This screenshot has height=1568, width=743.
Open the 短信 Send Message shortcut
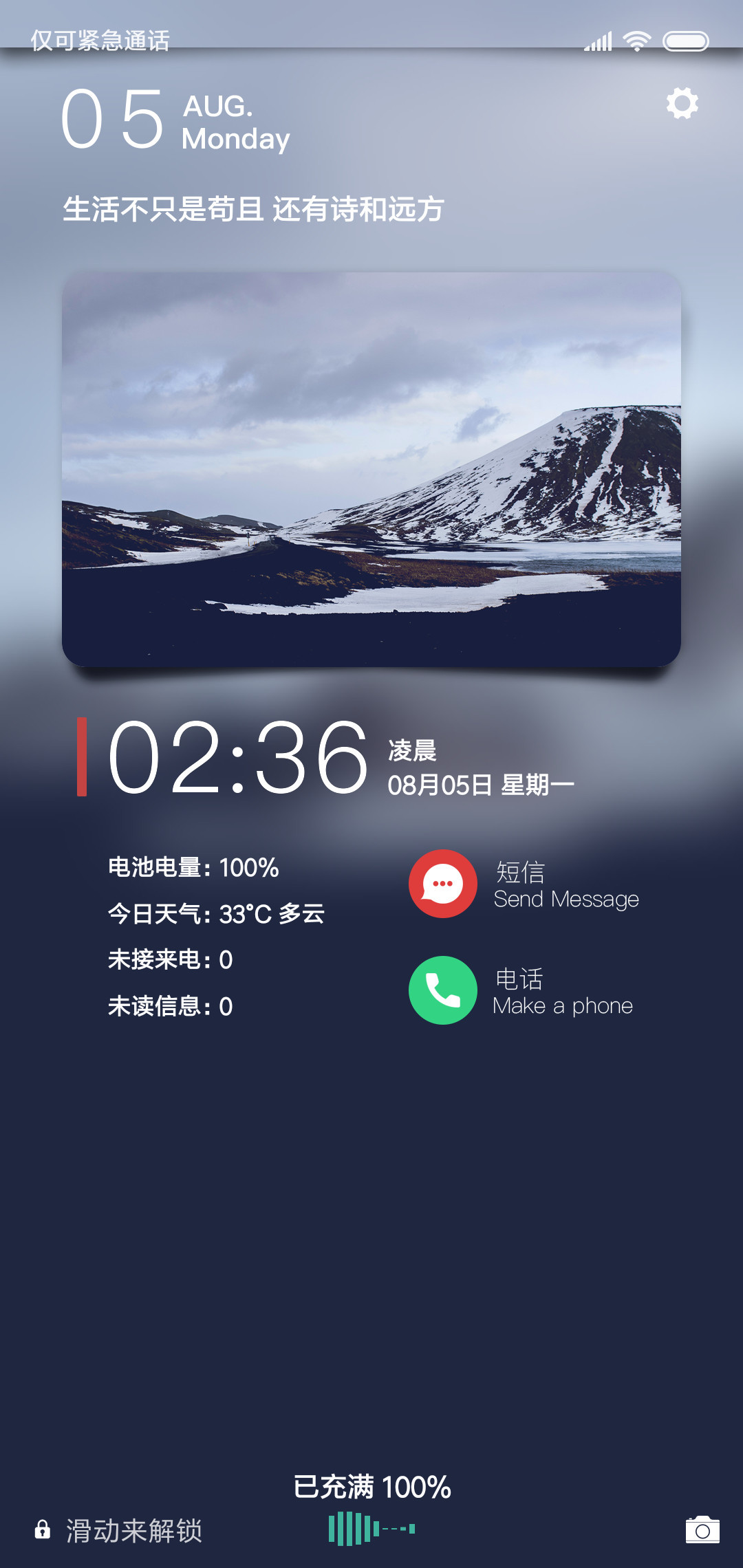524,884
